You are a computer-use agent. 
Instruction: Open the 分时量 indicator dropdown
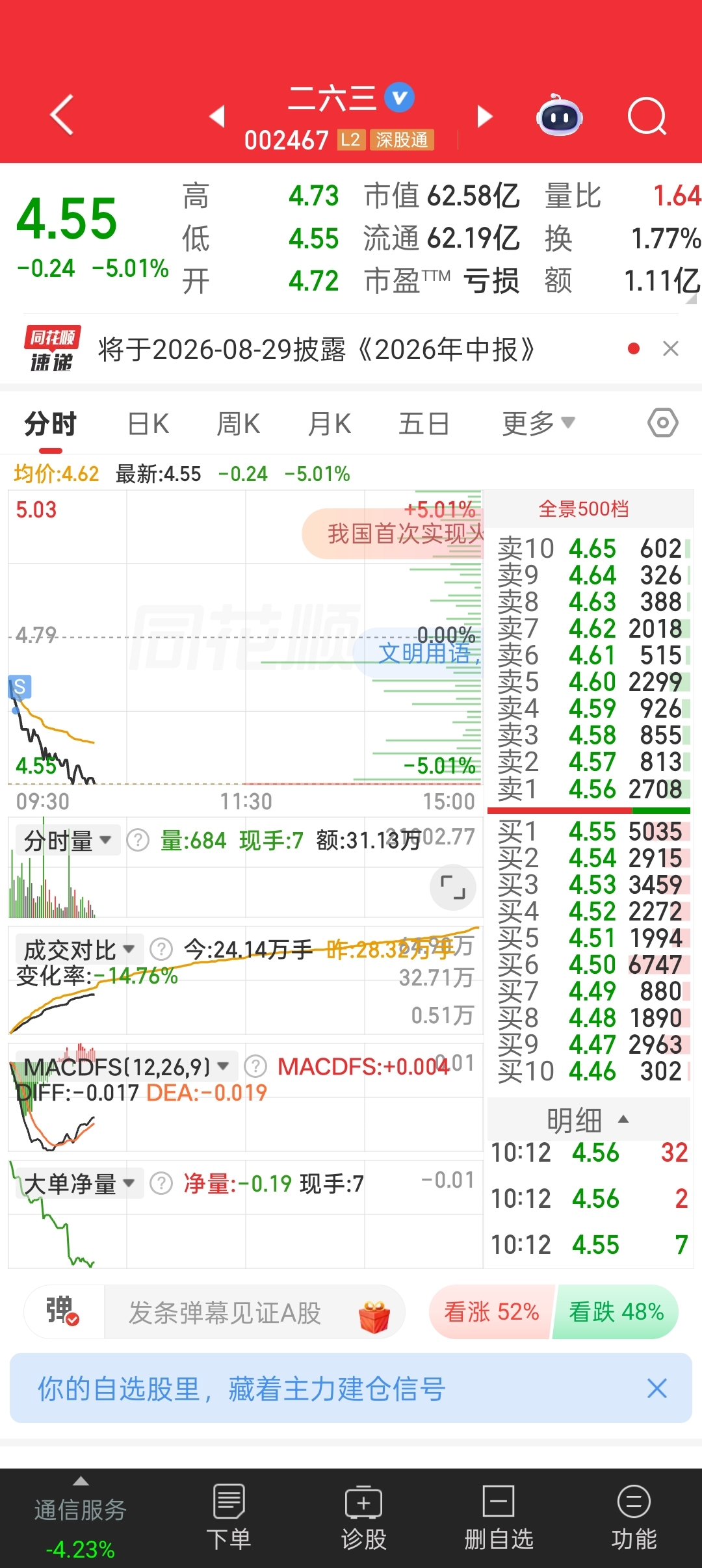[68, 841]
